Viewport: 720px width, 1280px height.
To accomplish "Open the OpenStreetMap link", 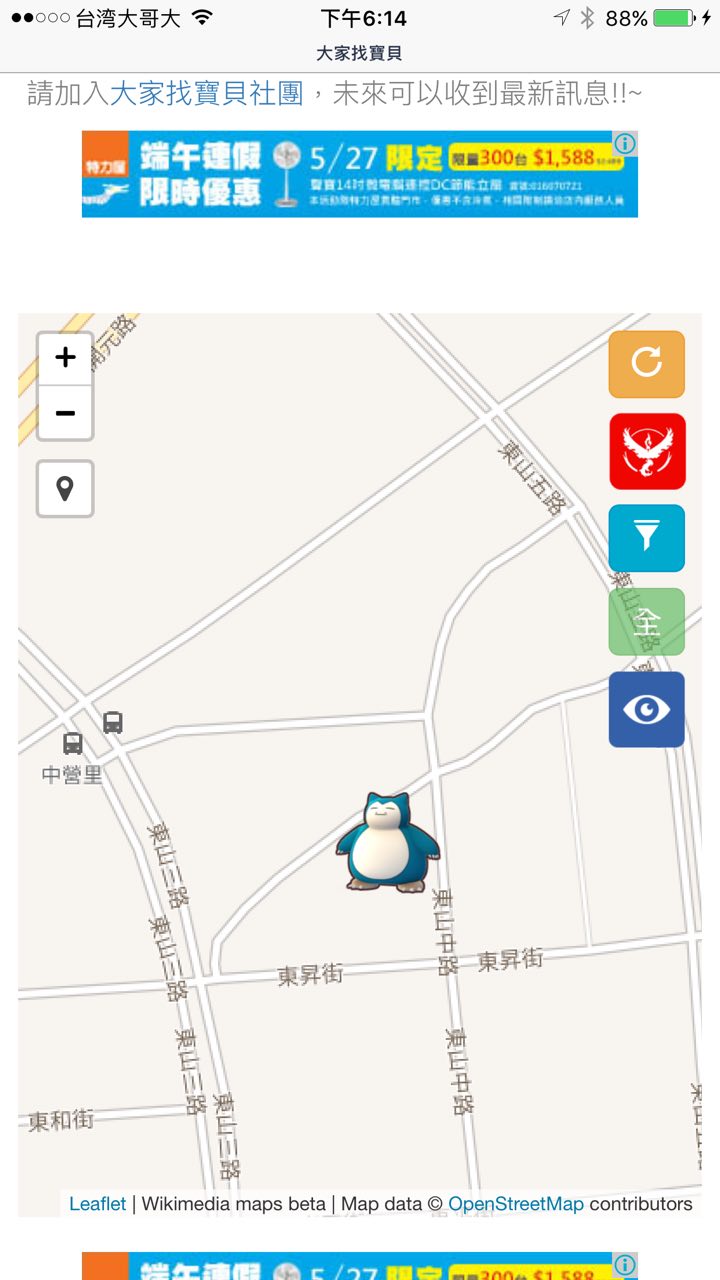I will 515,1204.
